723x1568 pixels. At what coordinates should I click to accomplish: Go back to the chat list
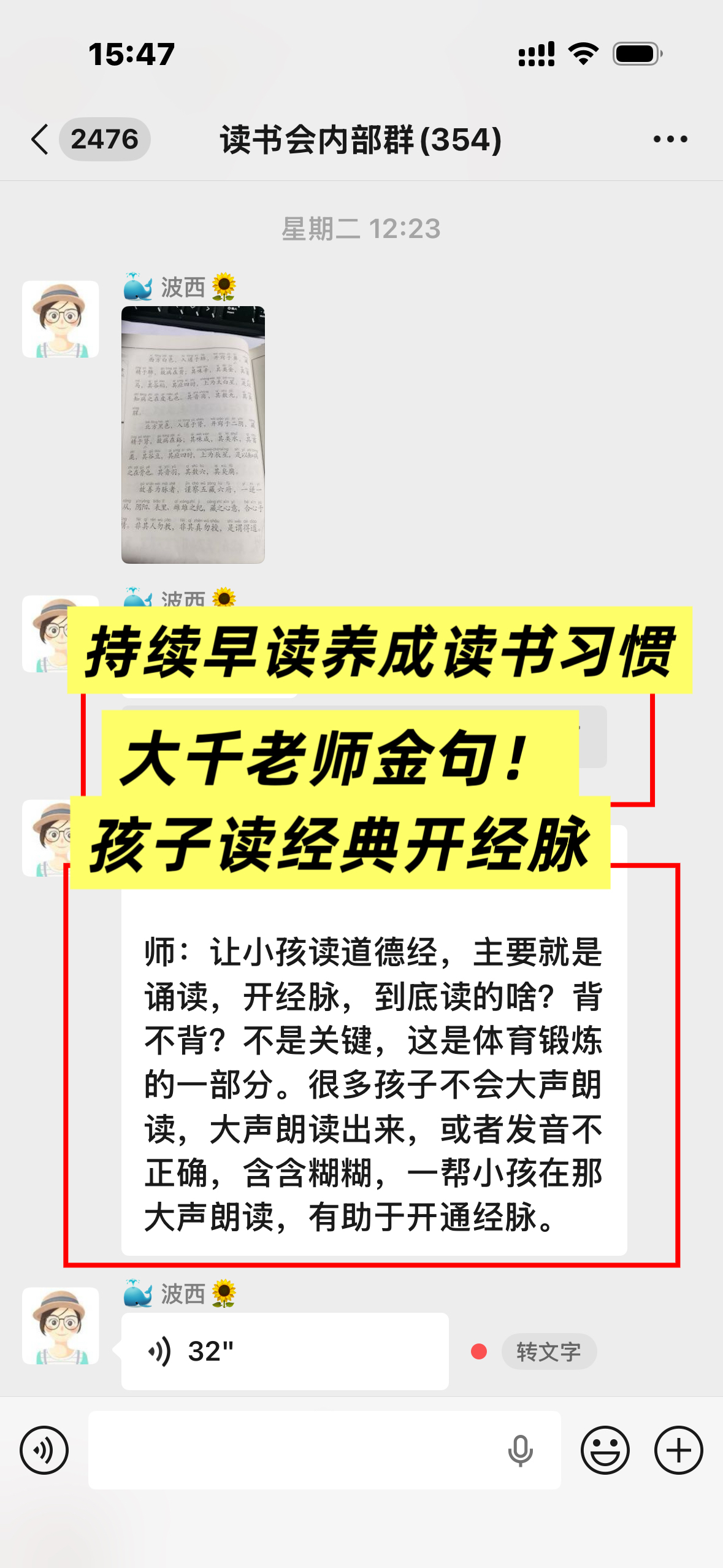coord(40,139)
